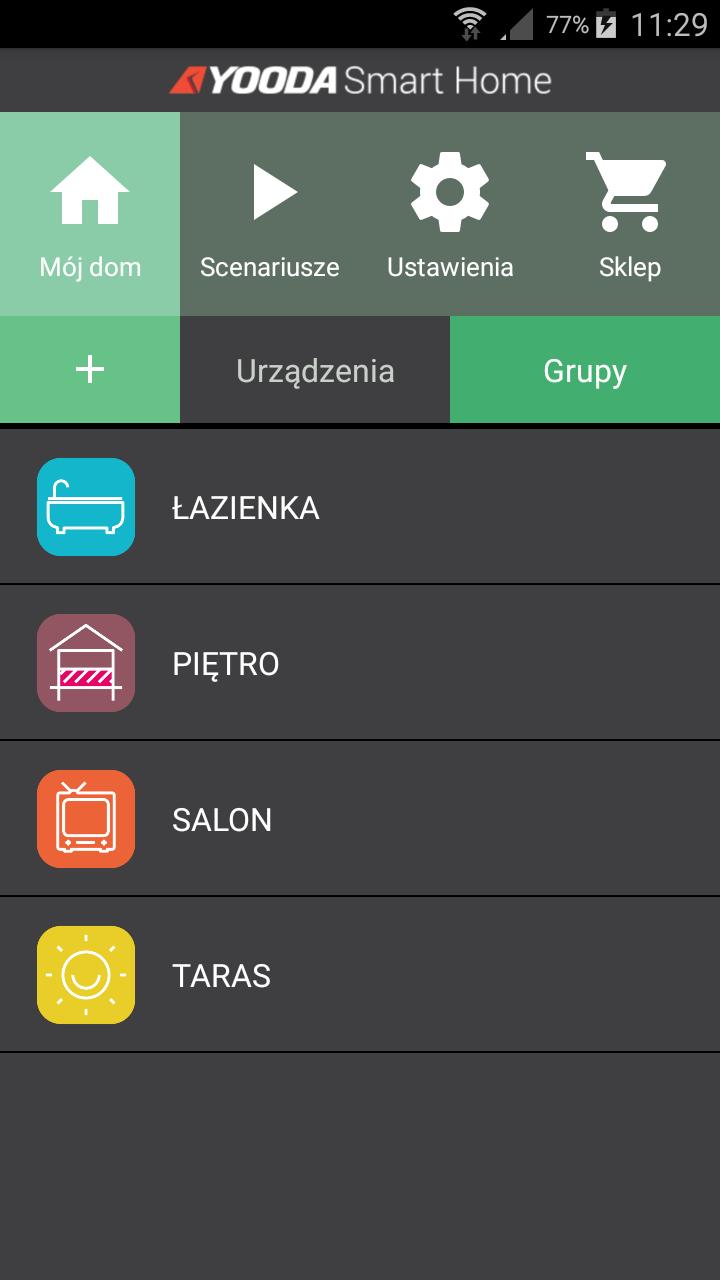Open the Mój dom home icon
The width and height of the screenshot is (720, 1280).
pyautogui.click(x=89, y=190)
